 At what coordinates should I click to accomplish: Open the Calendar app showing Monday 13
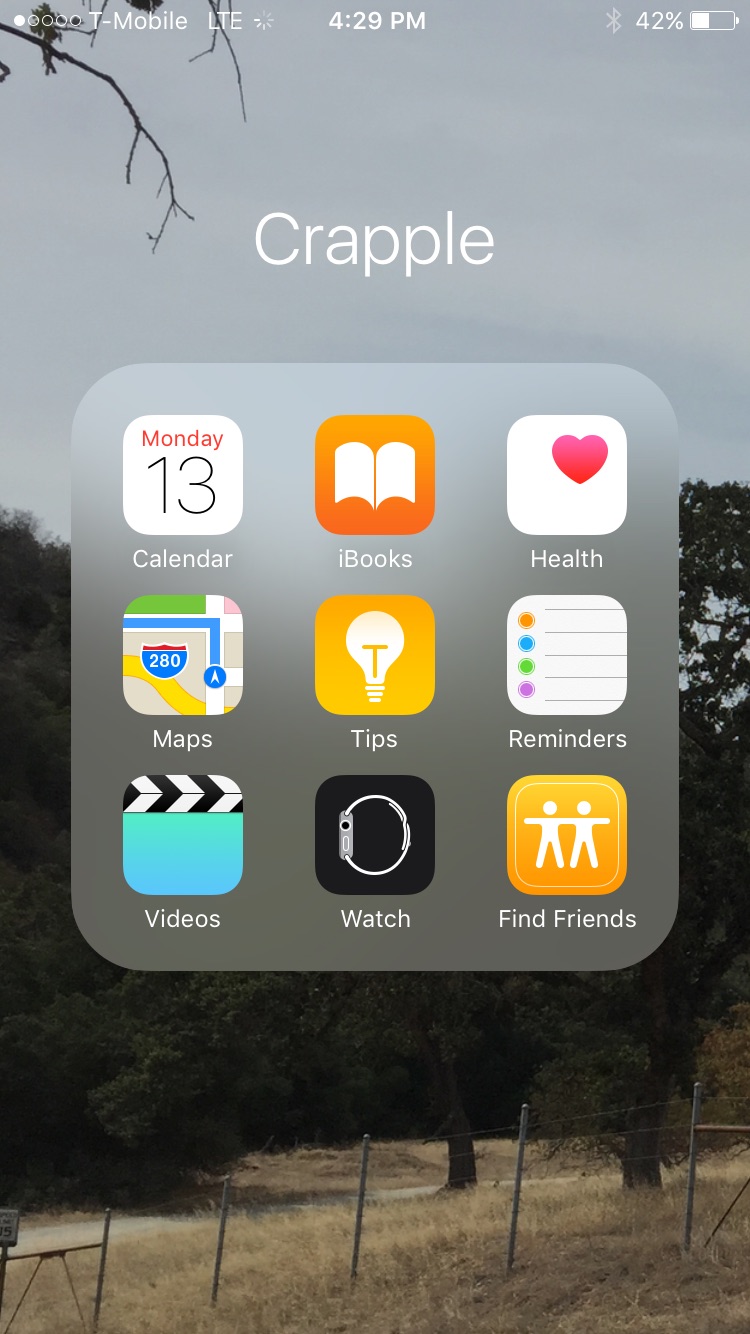[x=182, y=474]
